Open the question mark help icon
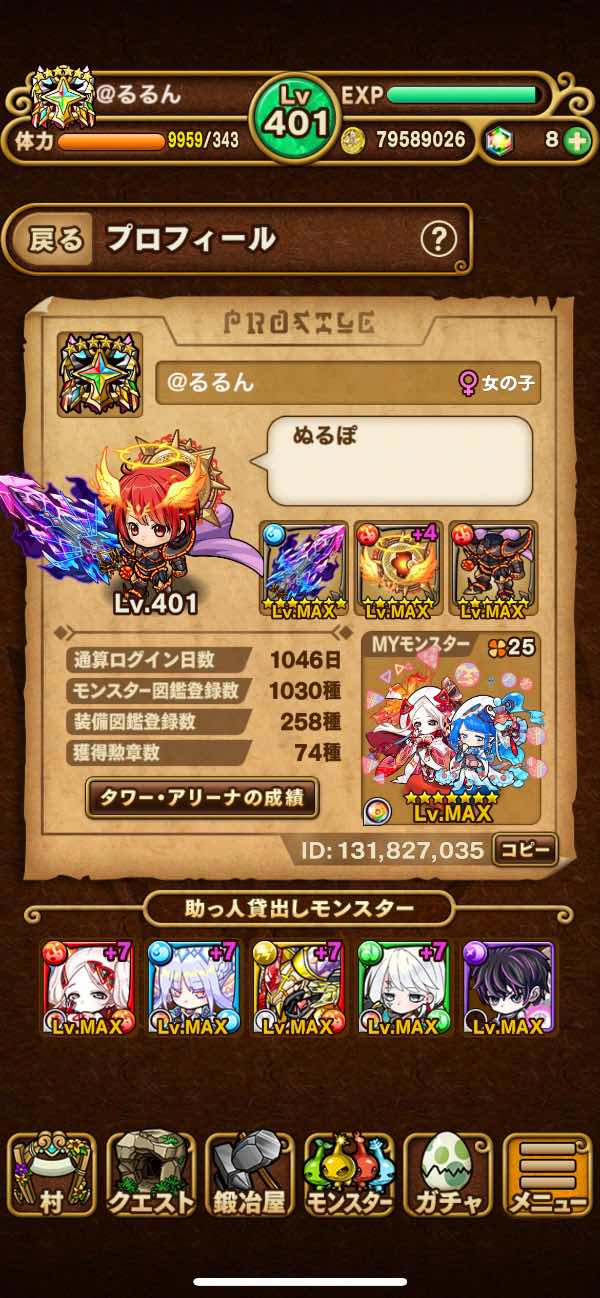600x1298 pixels. [438, 240]
